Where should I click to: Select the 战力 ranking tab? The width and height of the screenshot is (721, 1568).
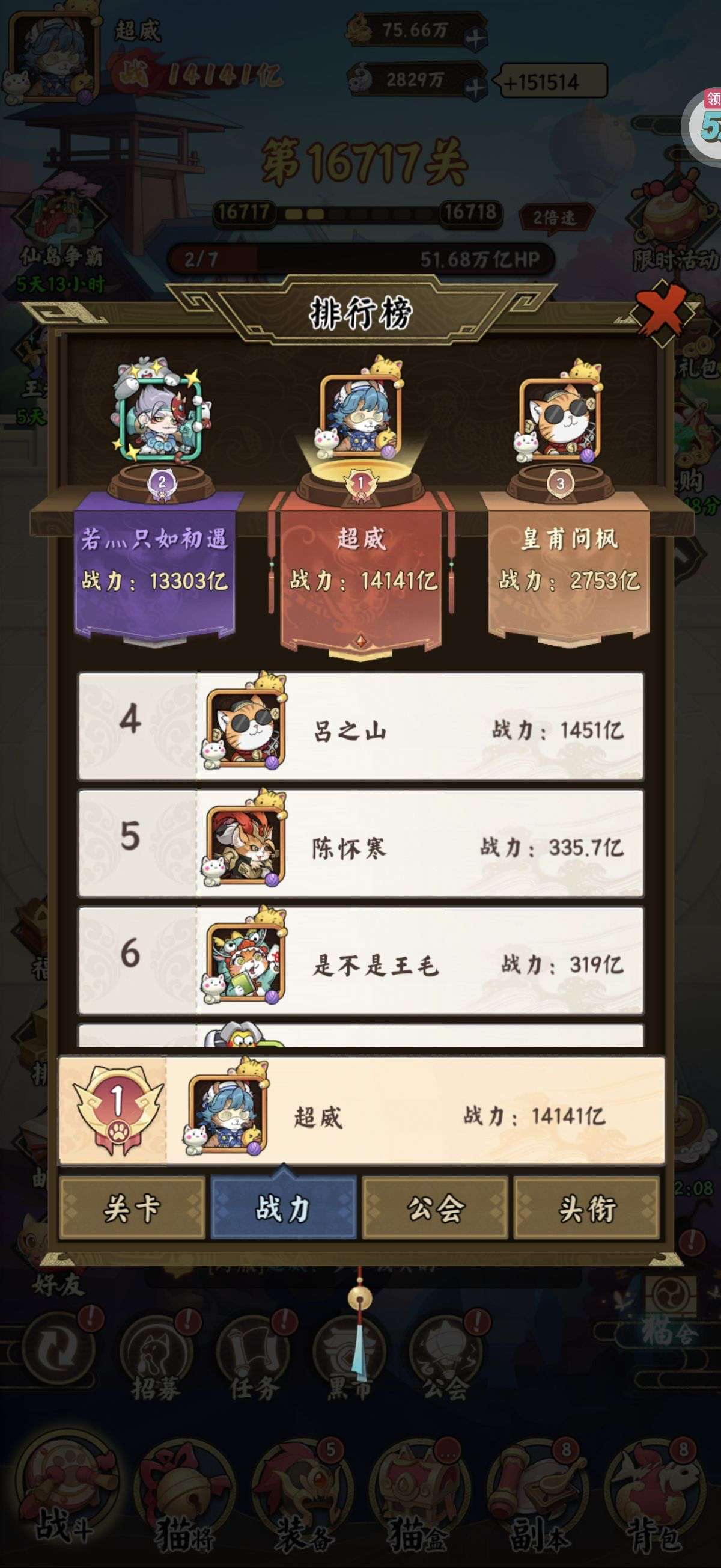(283, 1208)
